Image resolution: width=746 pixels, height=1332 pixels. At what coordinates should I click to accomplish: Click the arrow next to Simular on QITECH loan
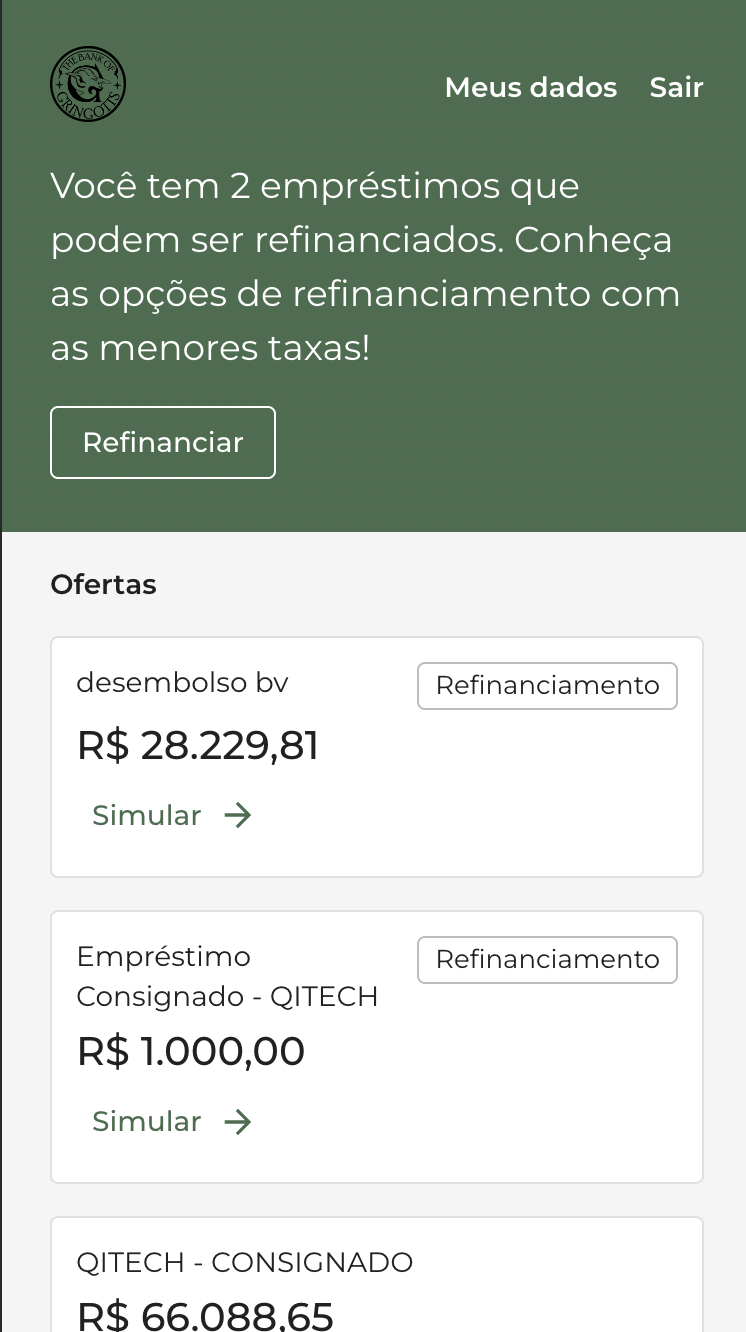(x=237, y=1121)
